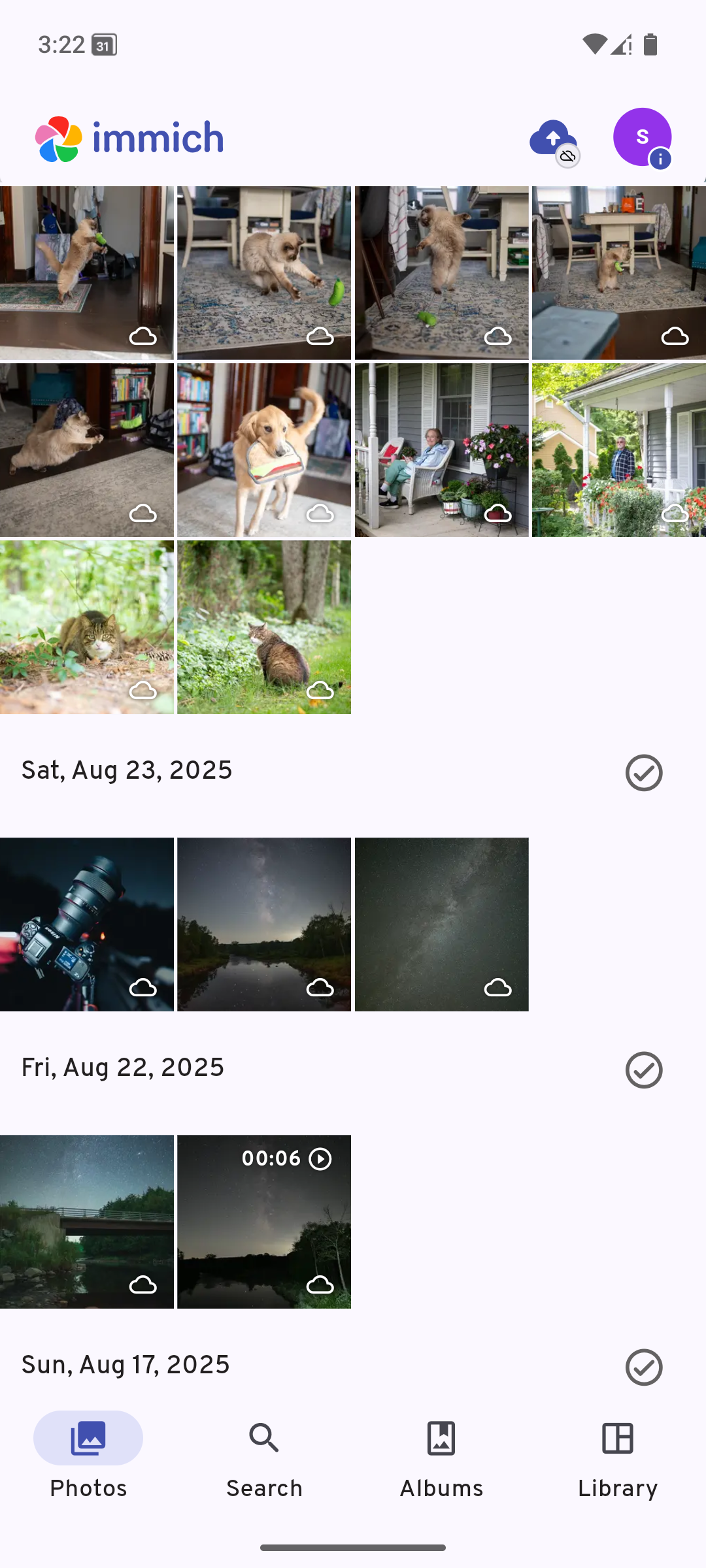This screenshot has width=706, height=1568.
Task: View the man standing in garden photo
Action: click(x=619, y=450)
